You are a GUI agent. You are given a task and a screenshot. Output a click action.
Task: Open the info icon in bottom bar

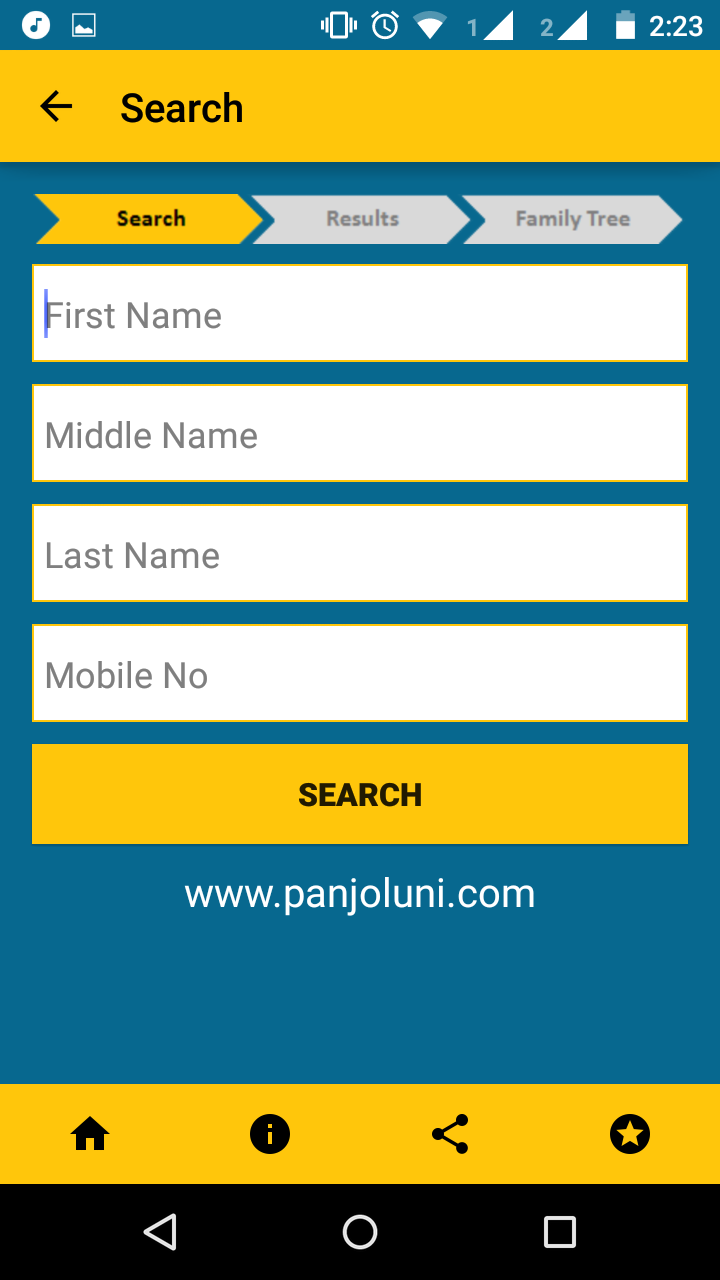tap(270, 1134)
